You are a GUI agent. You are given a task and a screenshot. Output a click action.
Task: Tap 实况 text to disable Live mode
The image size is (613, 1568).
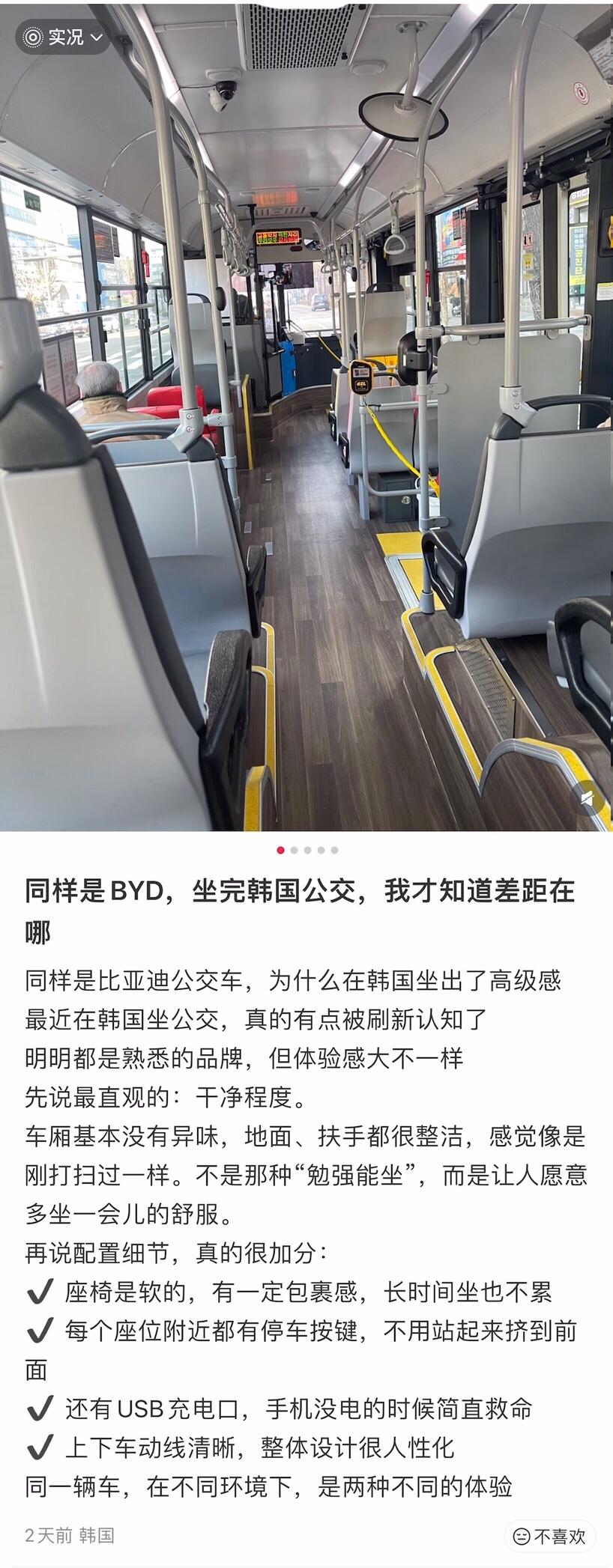pos(66,36)
